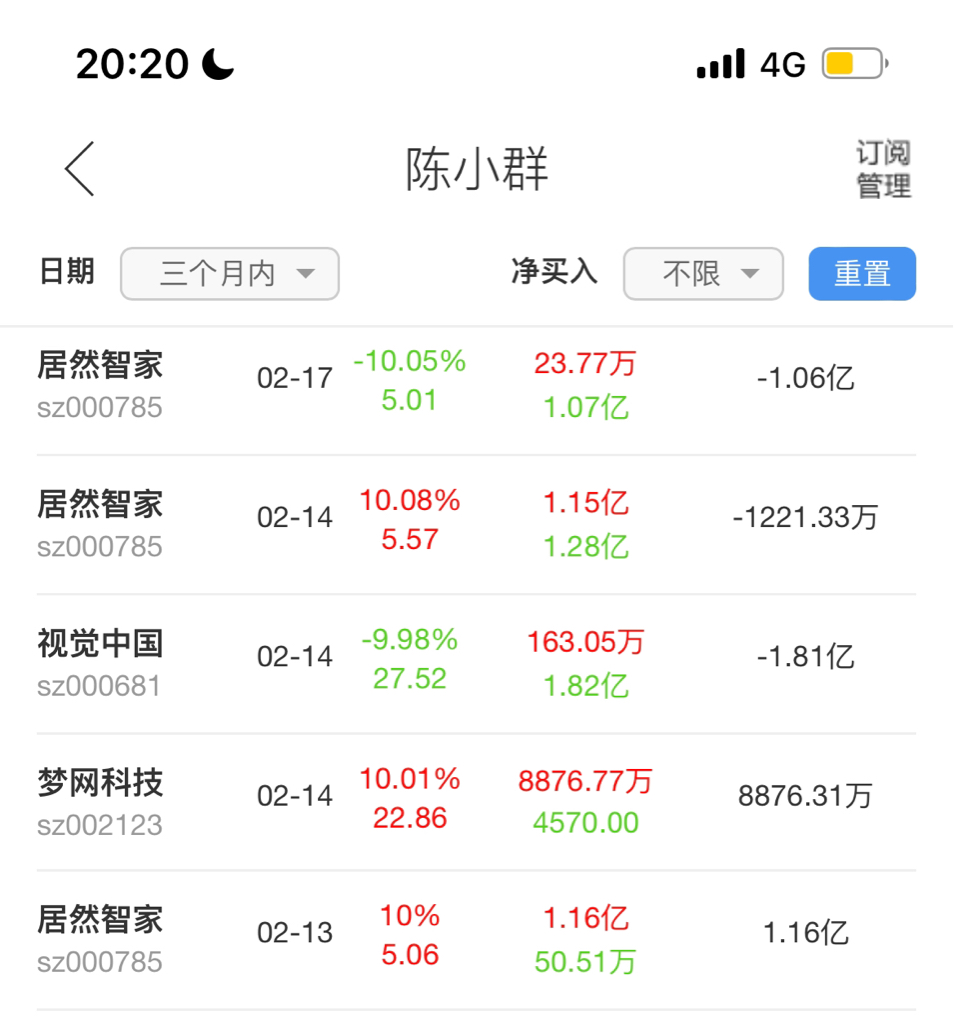
Task: Open 订阅管理 subscription management
Action: click(x=883, y=169)
